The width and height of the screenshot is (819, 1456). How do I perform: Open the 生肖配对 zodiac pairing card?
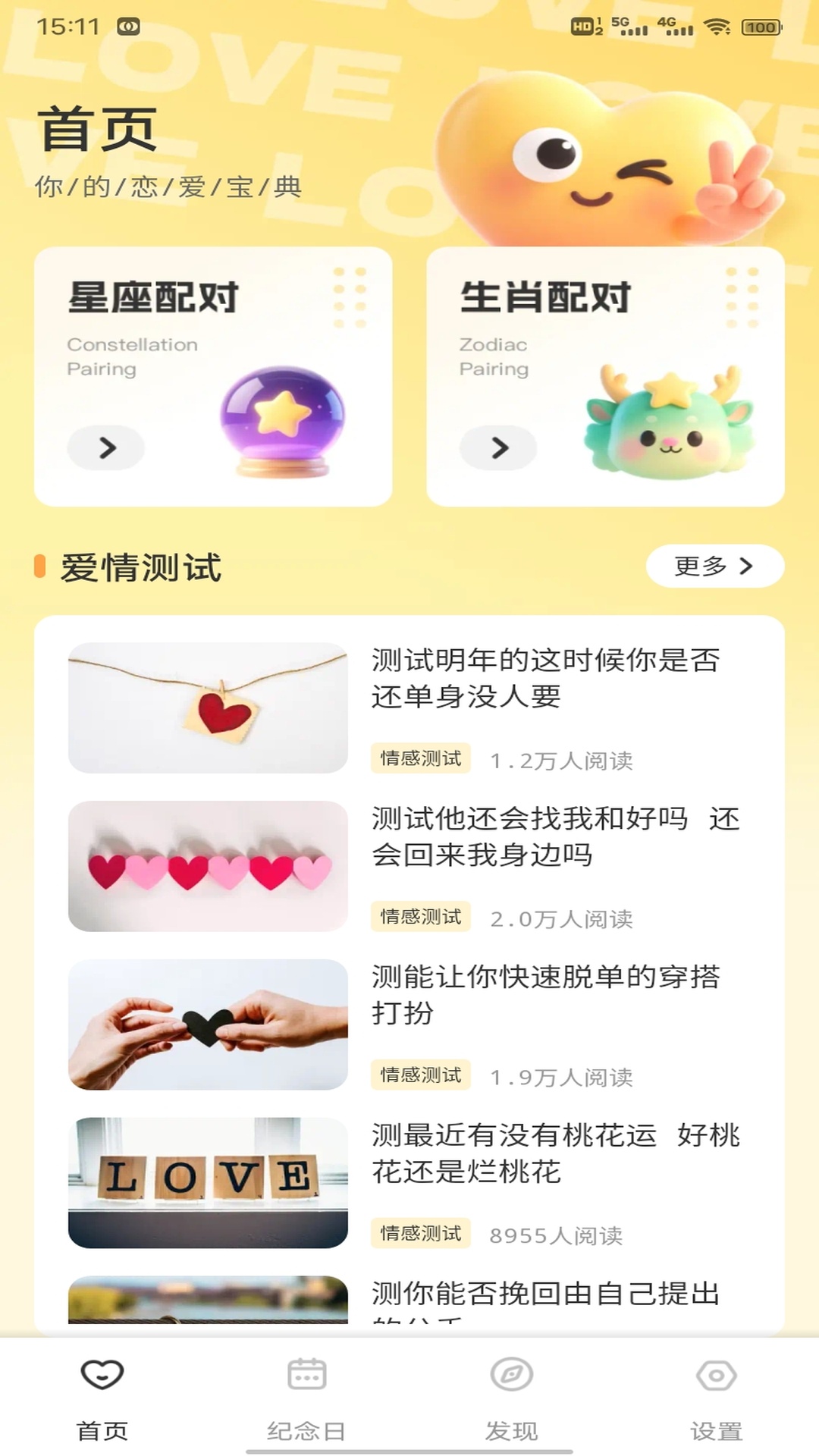(607, 375)
